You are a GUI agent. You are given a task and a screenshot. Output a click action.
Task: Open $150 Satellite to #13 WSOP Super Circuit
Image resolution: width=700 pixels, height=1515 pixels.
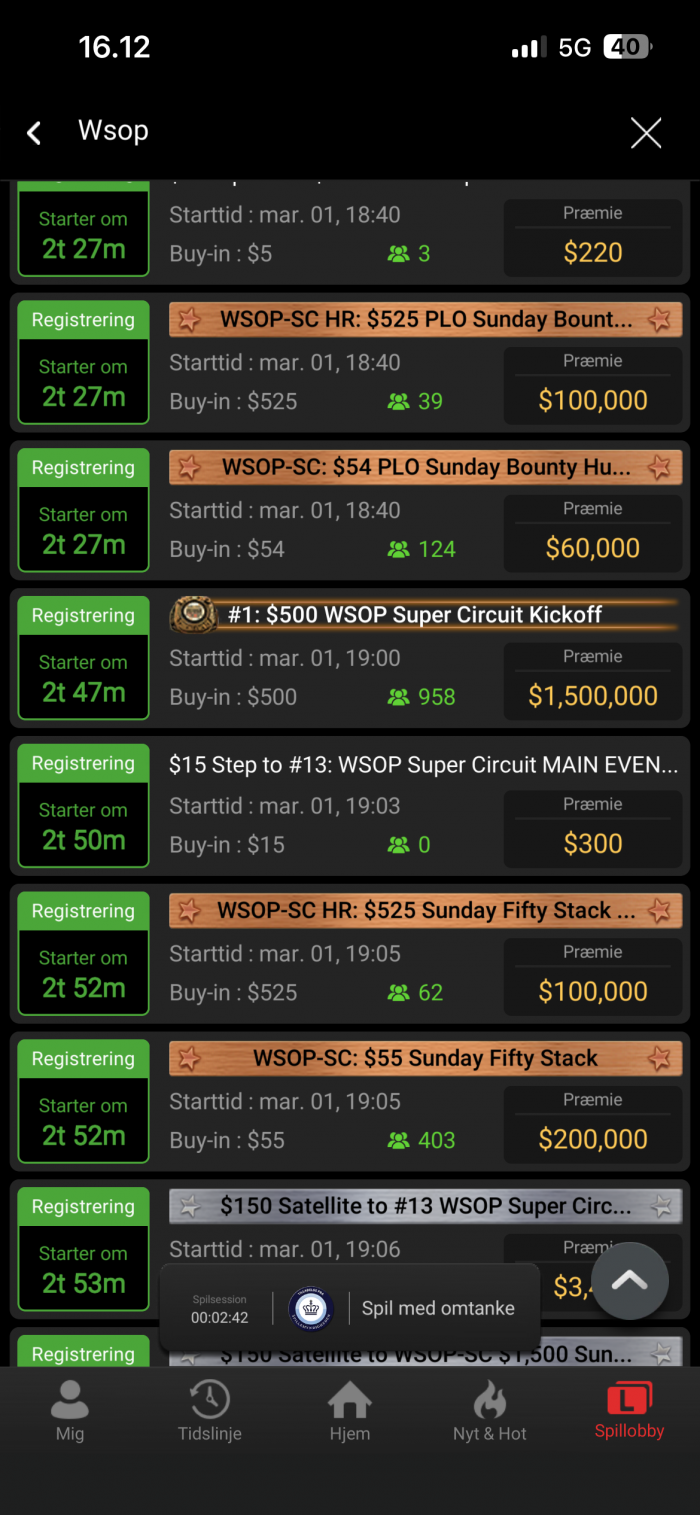tap(425, 1207)
